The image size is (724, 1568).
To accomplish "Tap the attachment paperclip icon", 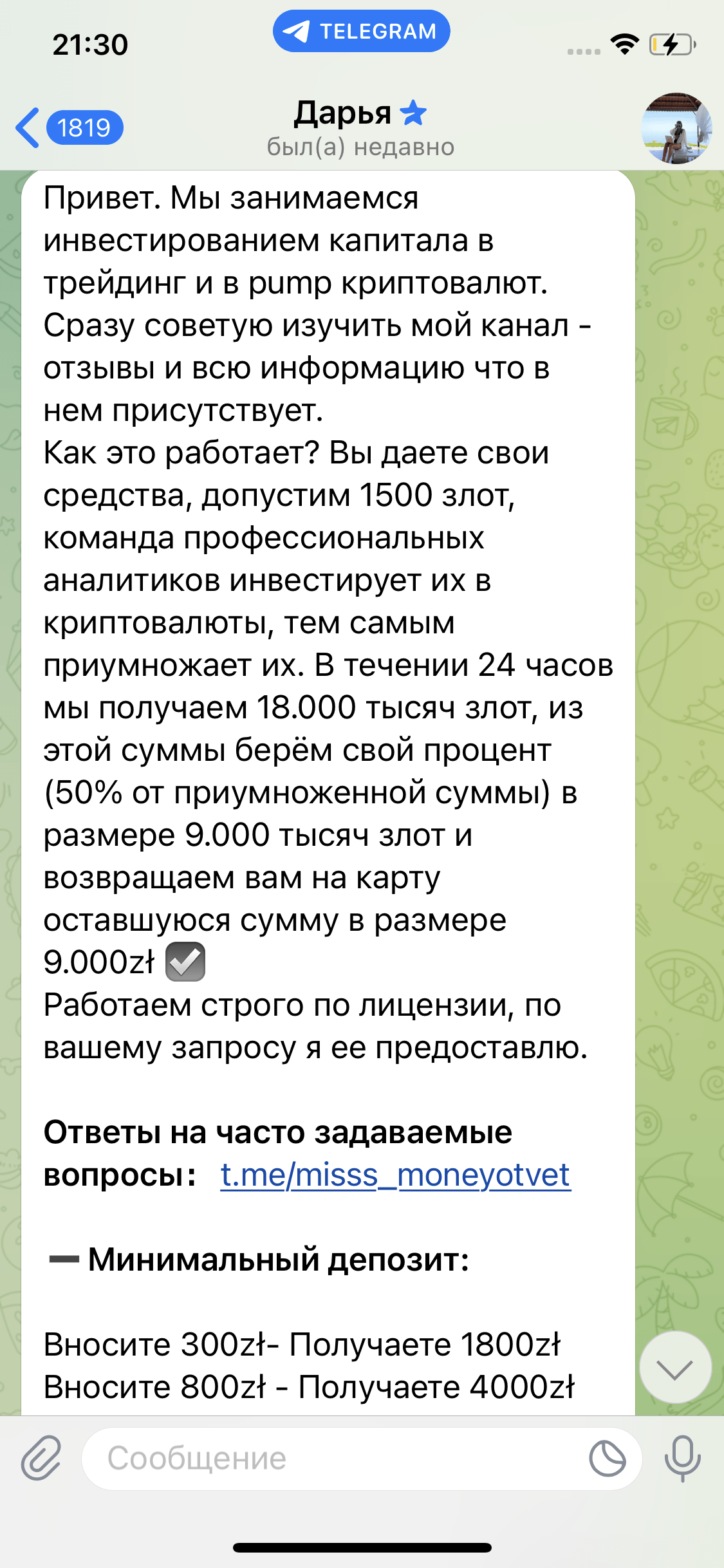I will click(x=41, y=1458).
